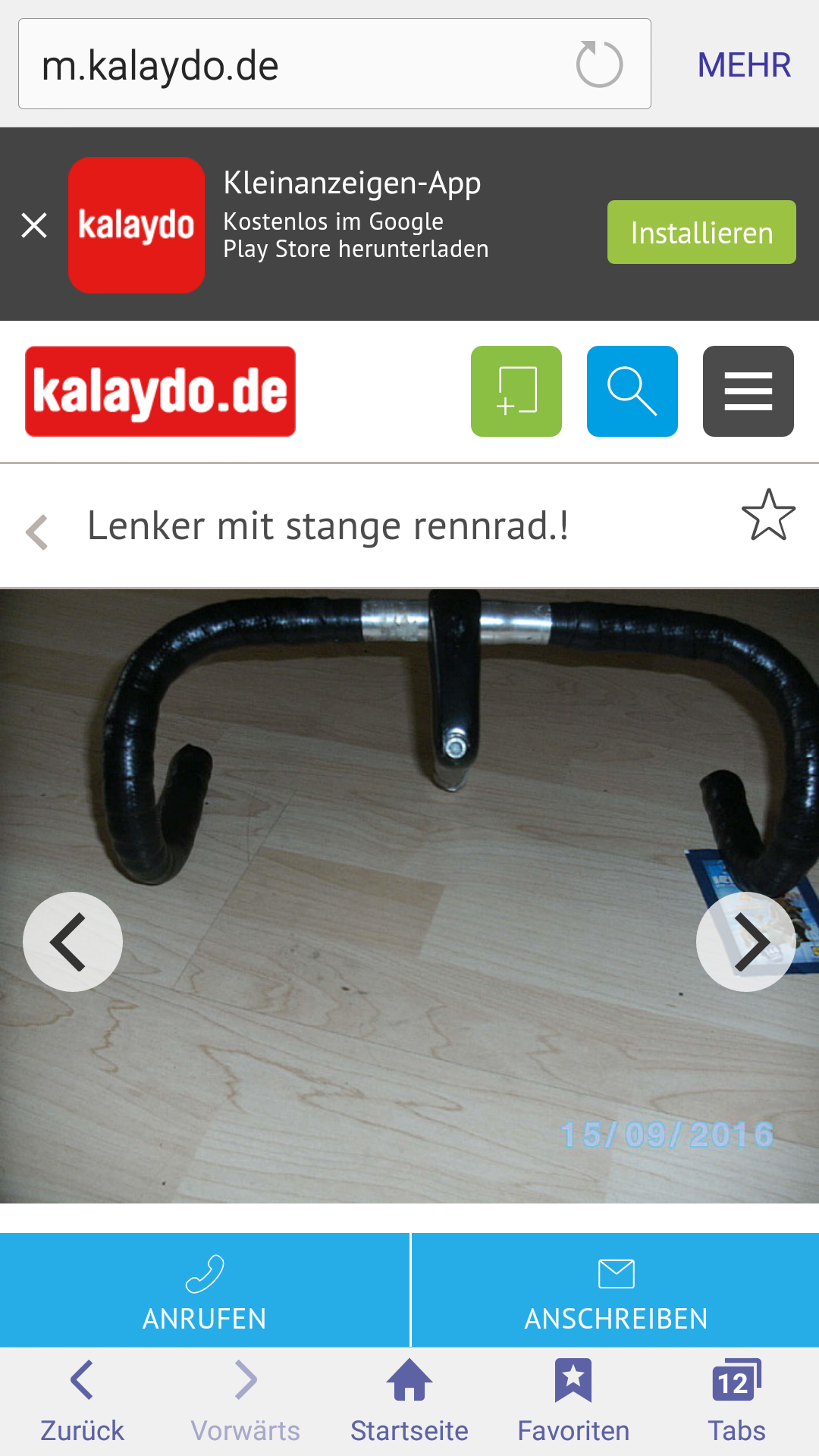The width and height of the screenshot is (819, 1456).
Task: Go back from the listing title arrow
Action: click(37, 532)
